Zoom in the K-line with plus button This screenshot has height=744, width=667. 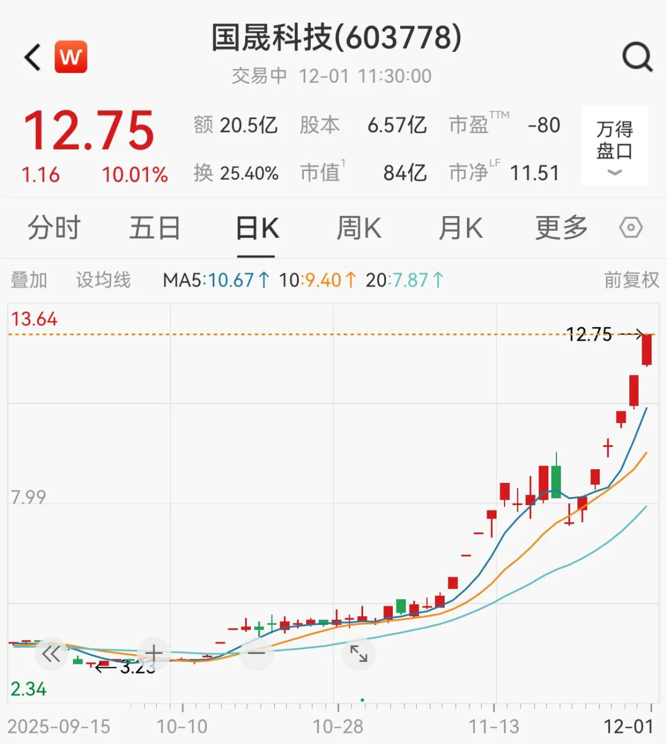pos(154,655)
